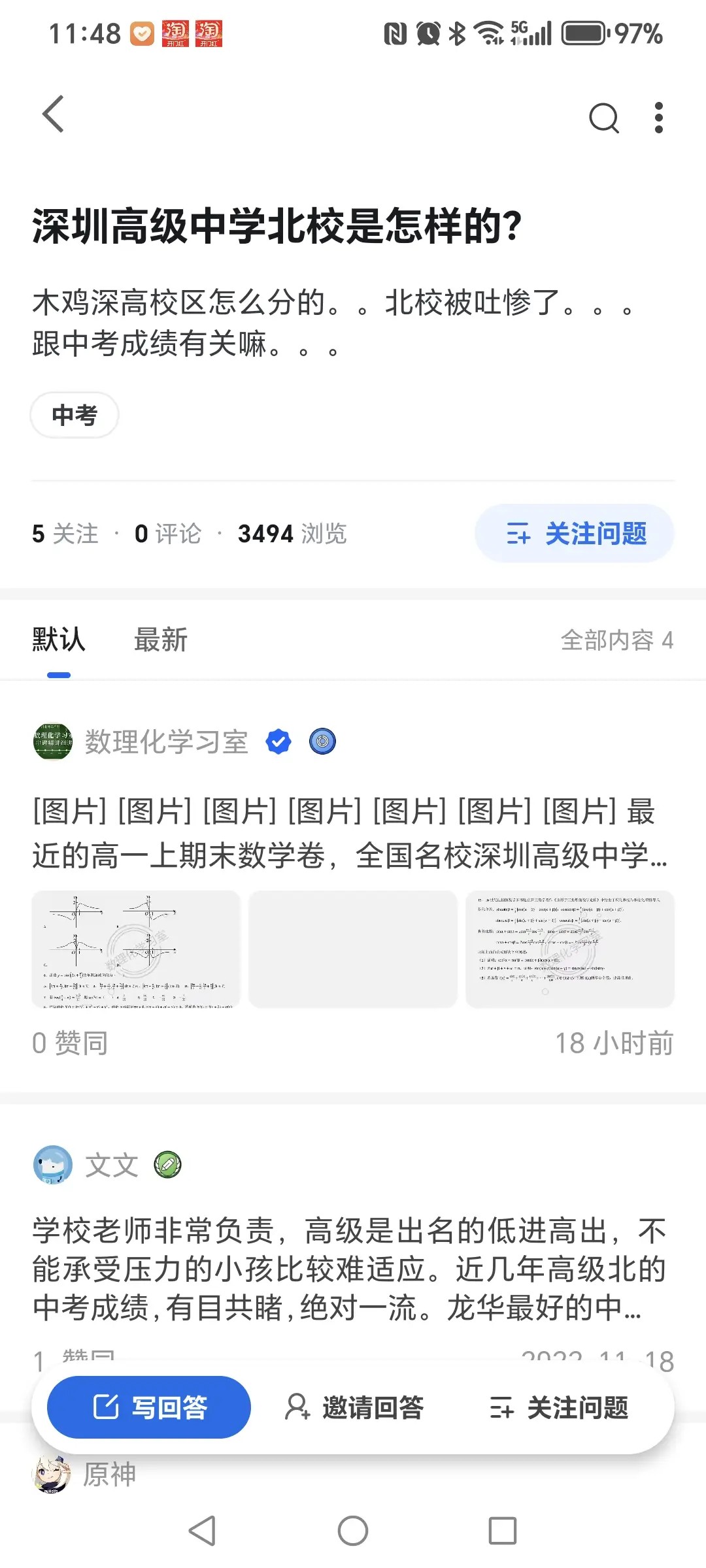Open search from the top bar
706x1568 pixels.
603,118
